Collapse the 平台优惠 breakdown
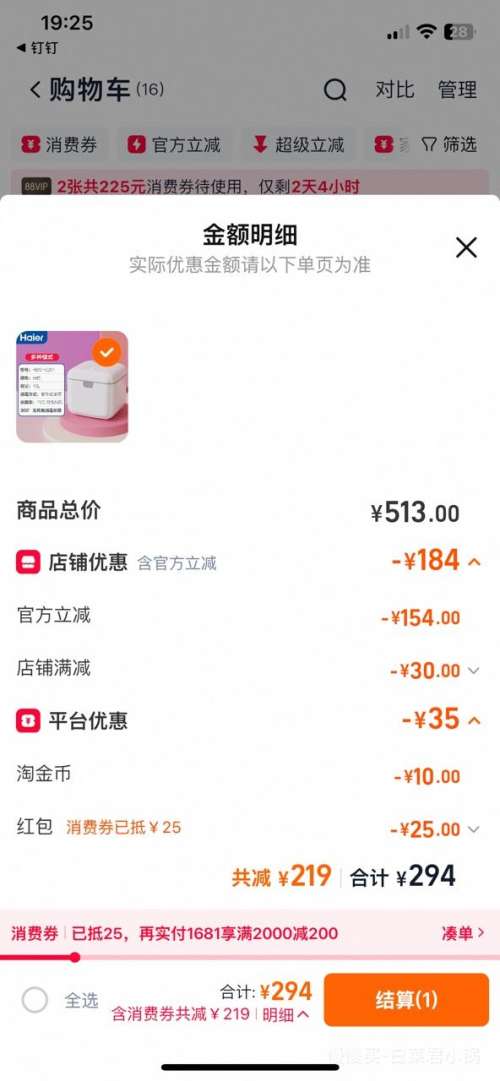 (x=474, y=720)
